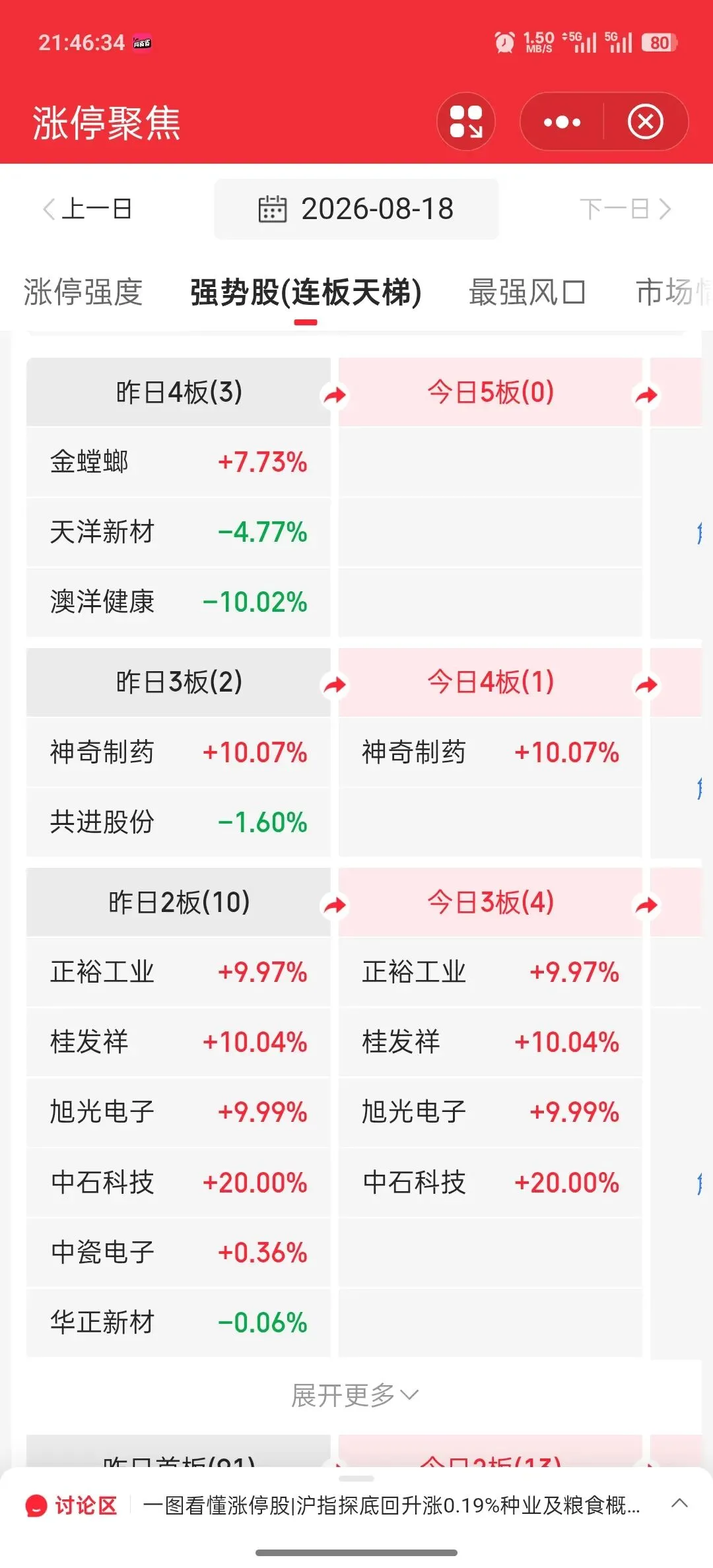Select the 强势股(连板天梯) tab
The width and height of the screenshot is (713, 1568).
click(x=306, y=292)
